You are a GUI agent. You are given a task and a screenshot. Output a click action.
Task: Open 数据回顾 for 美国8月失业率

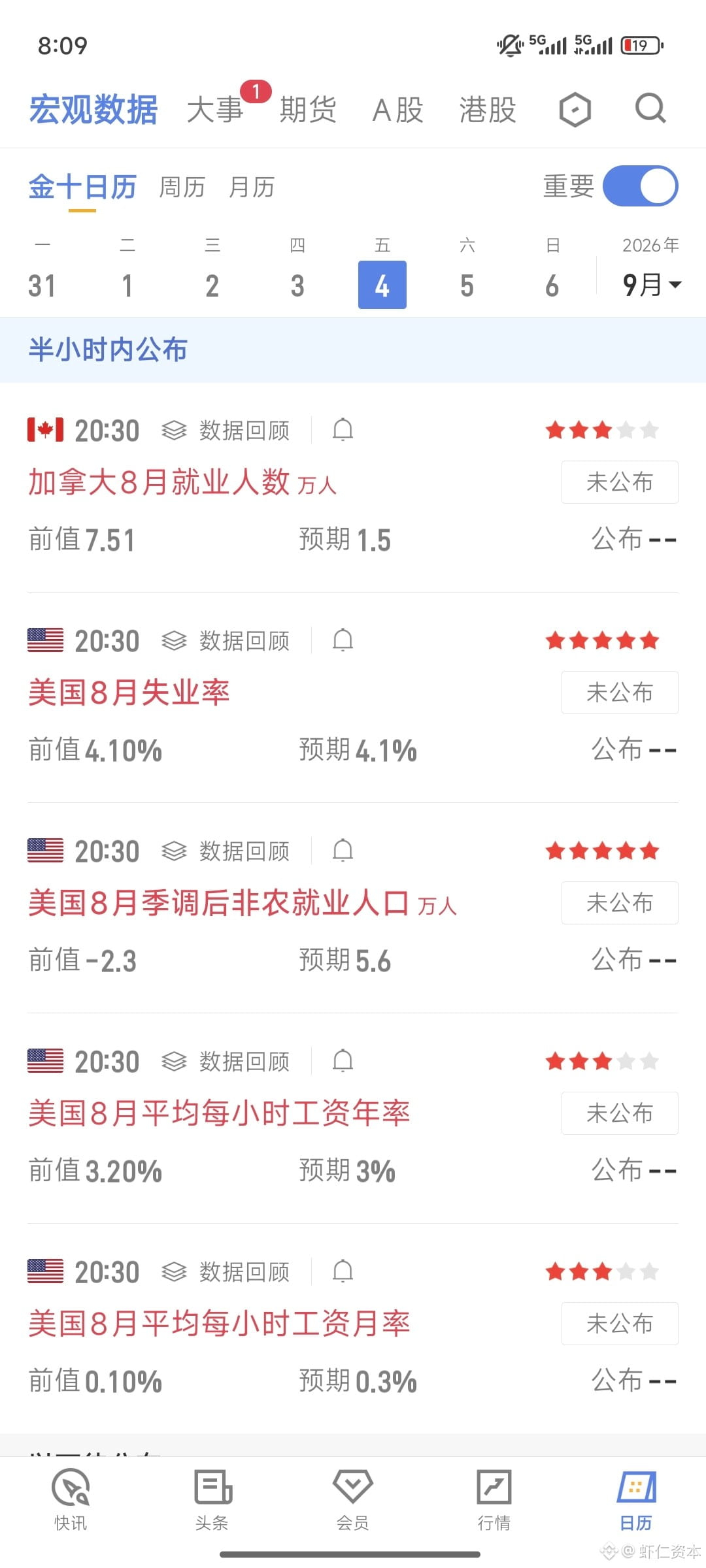(226, 641)
